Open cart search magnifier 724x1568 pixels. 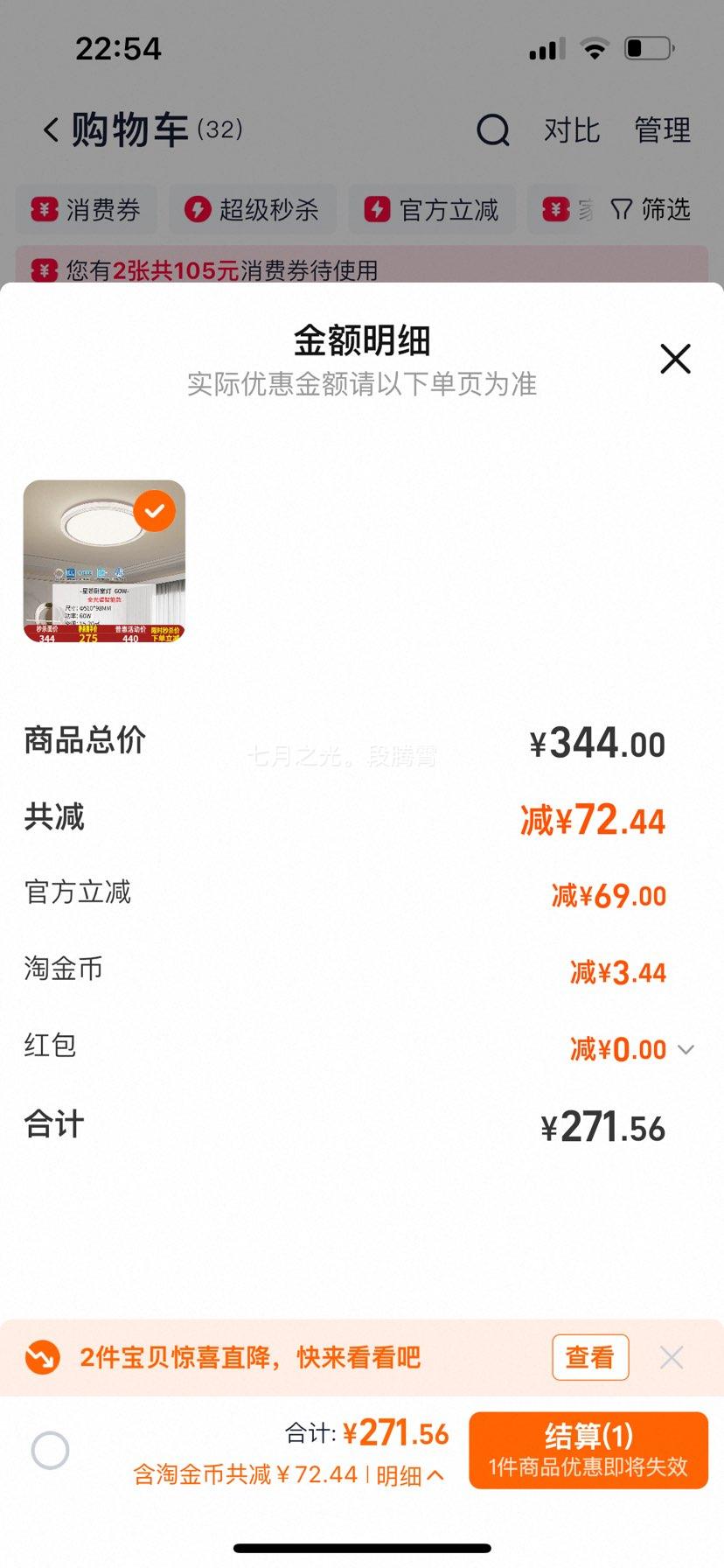(493, 130)
